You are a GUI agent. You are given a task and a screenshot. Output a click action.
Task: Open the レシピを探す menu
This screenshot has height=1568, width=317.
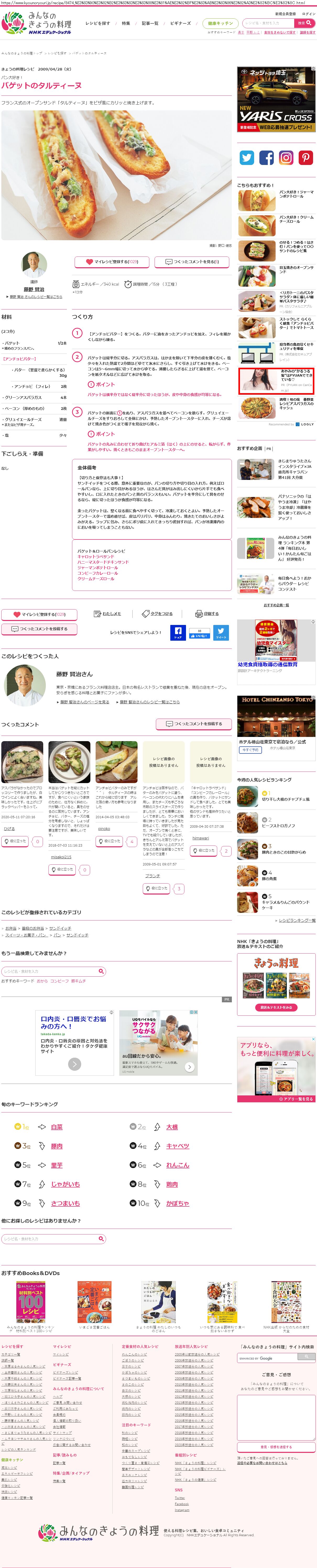[x=98, y=23]
